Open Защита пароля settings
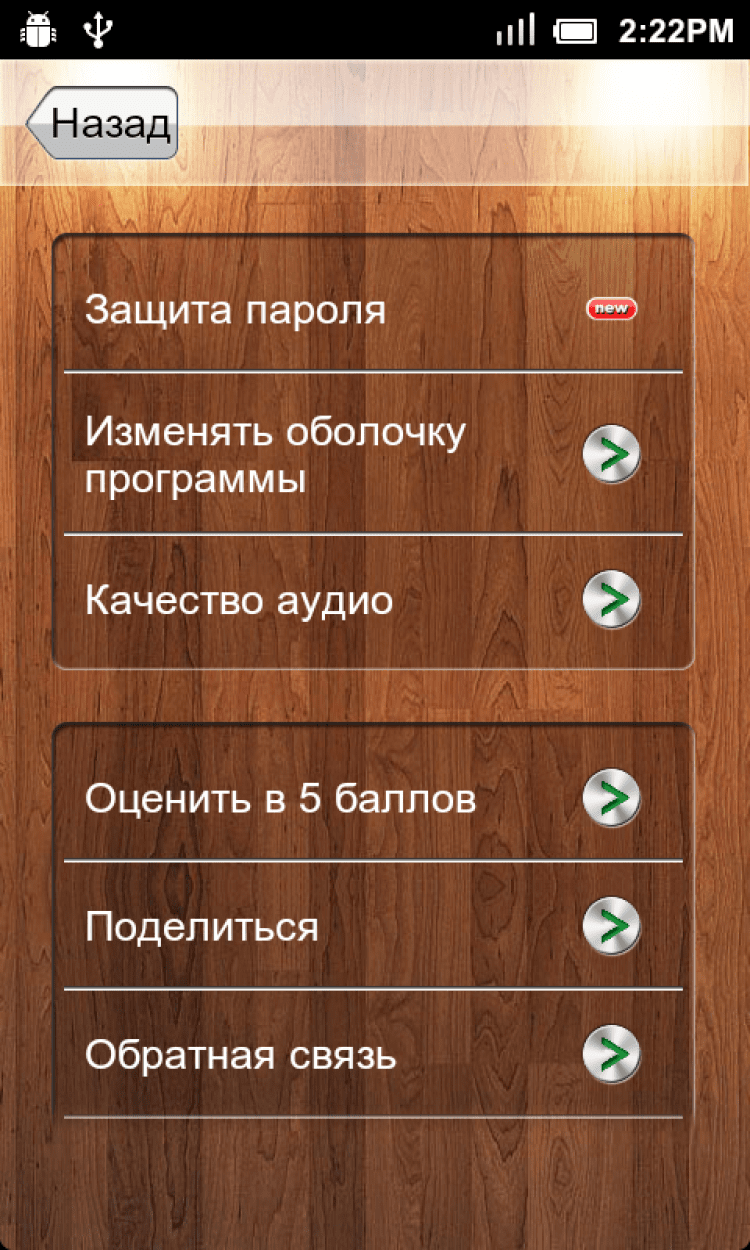 [373, 309]
